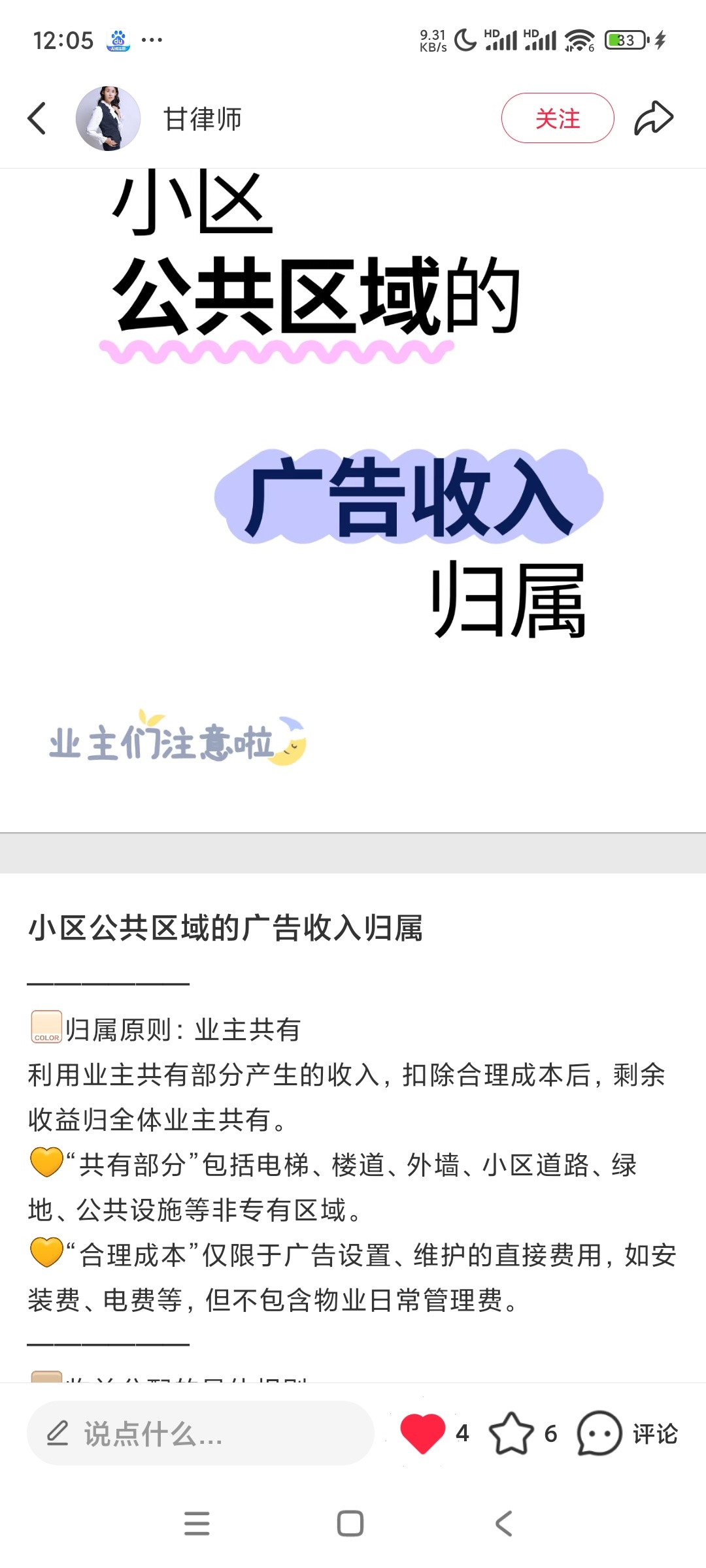Screen dimensions: 706x1568
Task: Go back using the top-left arrow
Action: [x=37, y=119]
